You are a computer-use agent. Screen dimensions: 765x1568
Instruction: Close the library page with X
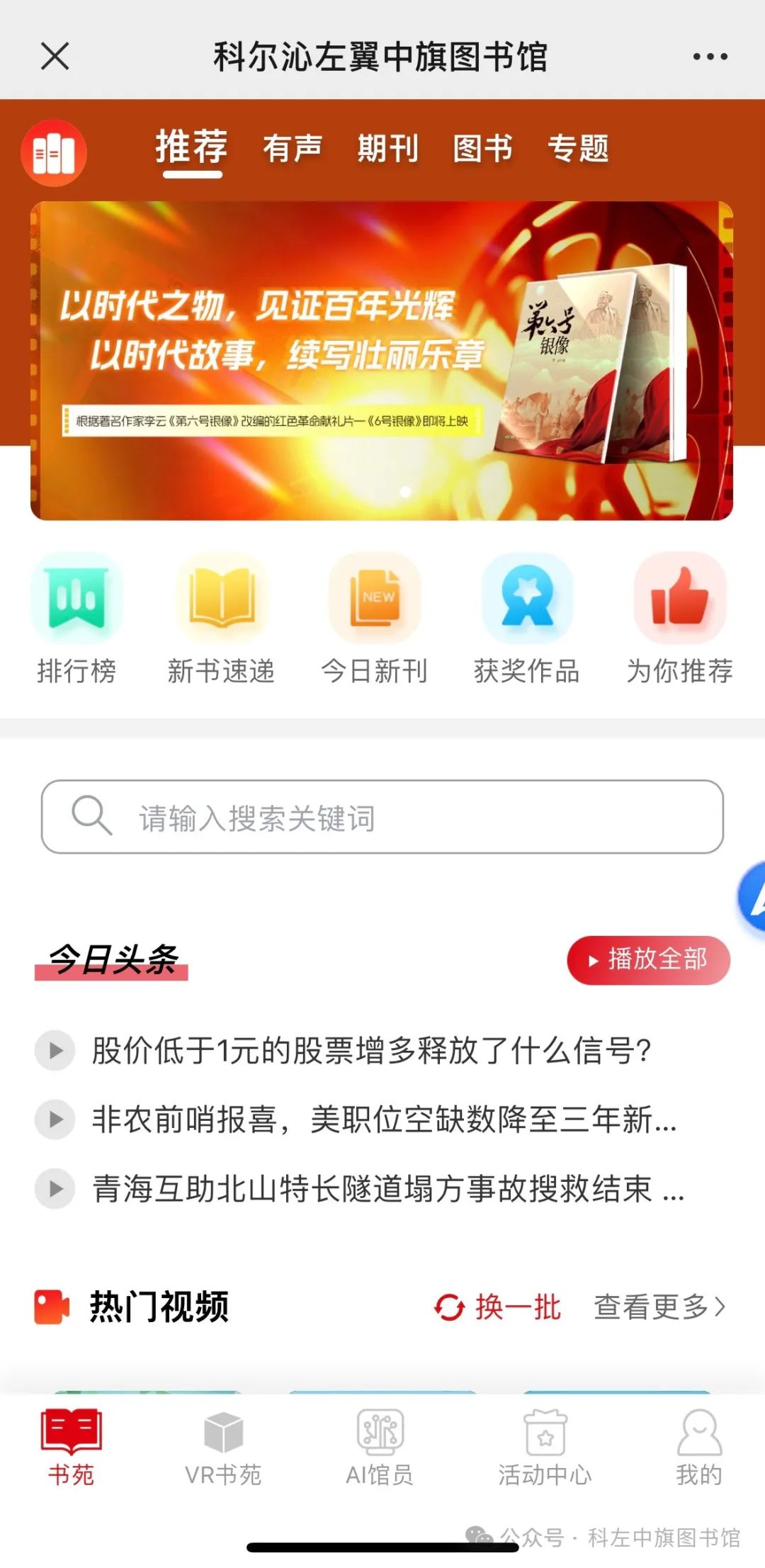(55, 56)
